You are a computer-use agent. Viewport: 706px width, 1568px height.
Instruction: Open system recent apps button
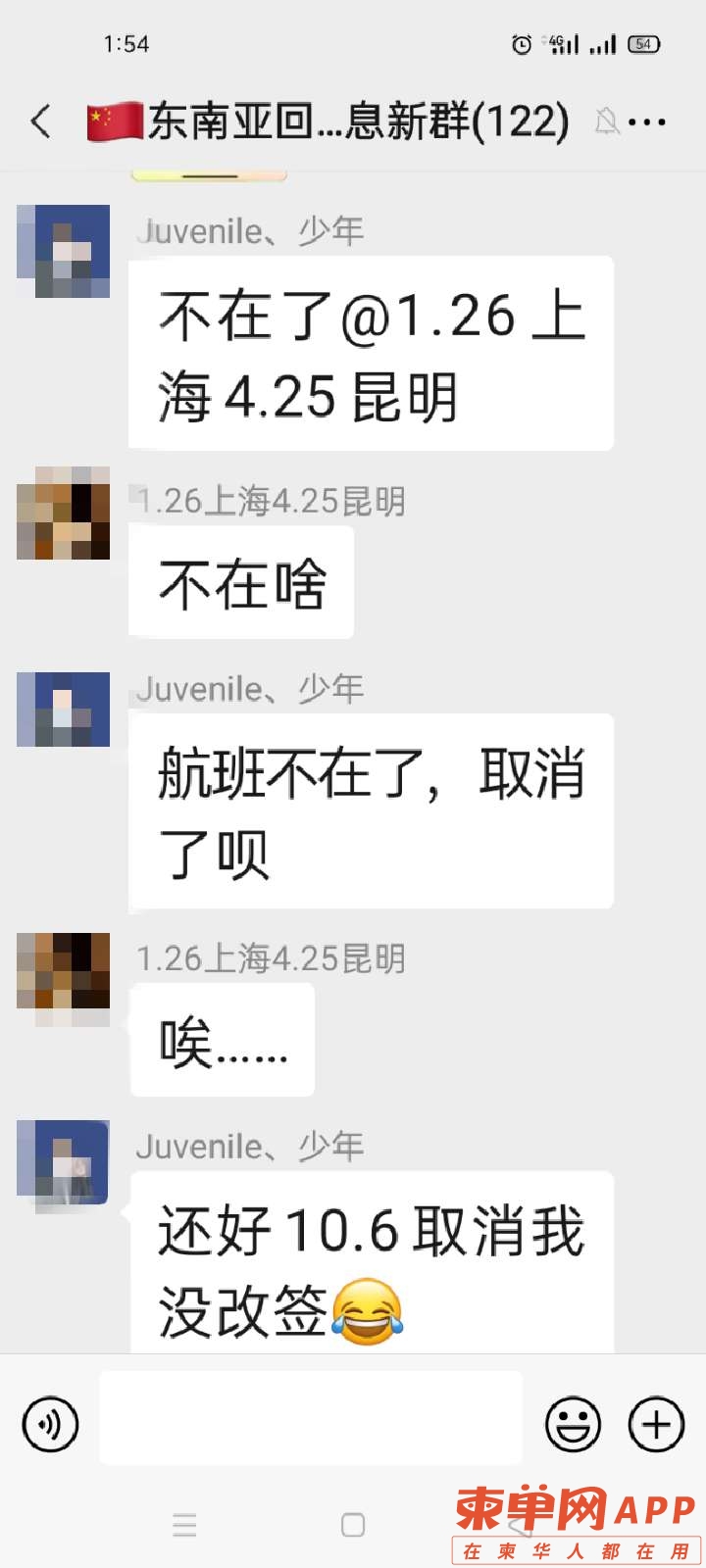[x=184, y=1525]
